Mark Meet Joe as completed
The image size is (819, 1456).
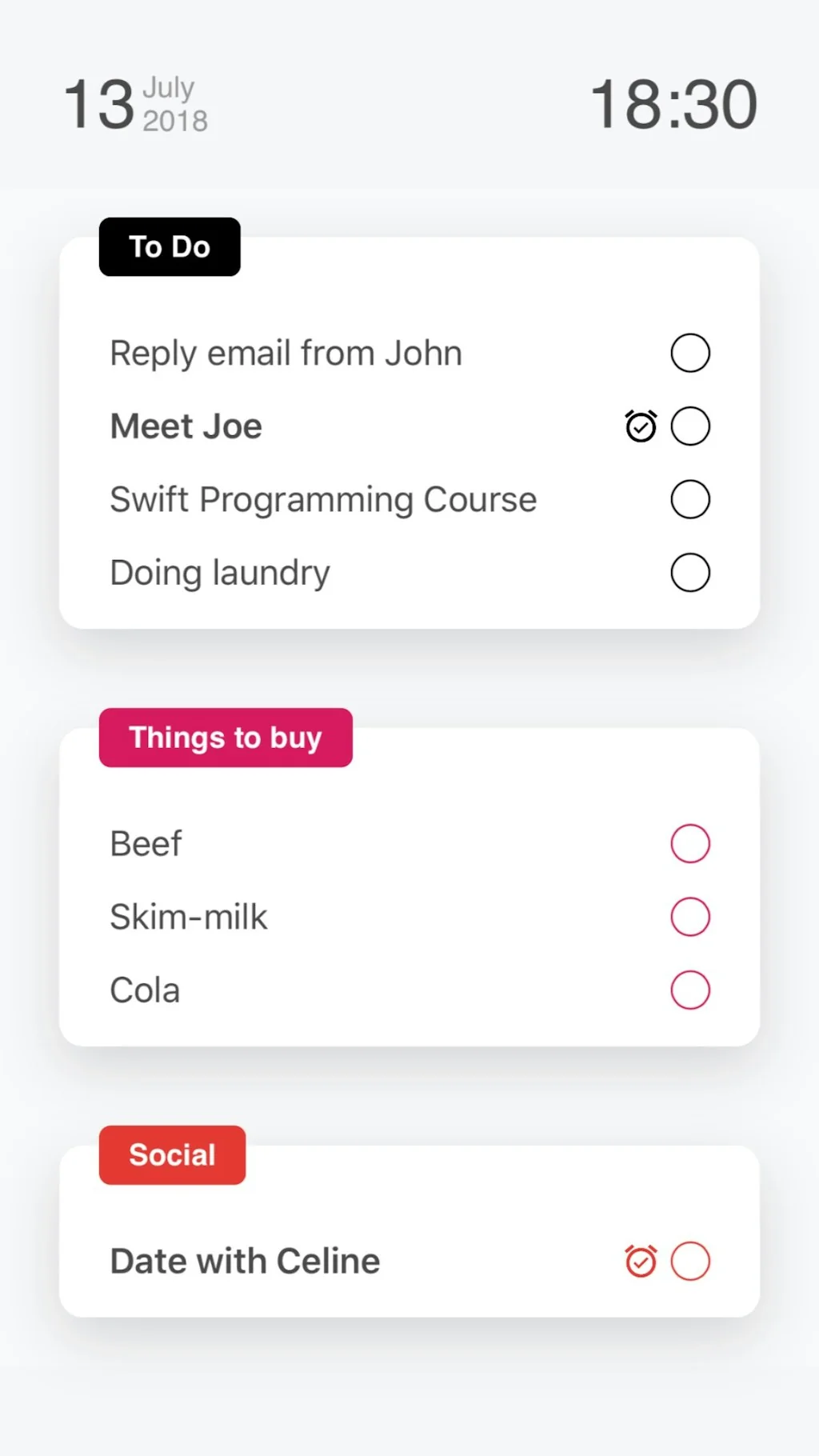click(x=689, y=426)
